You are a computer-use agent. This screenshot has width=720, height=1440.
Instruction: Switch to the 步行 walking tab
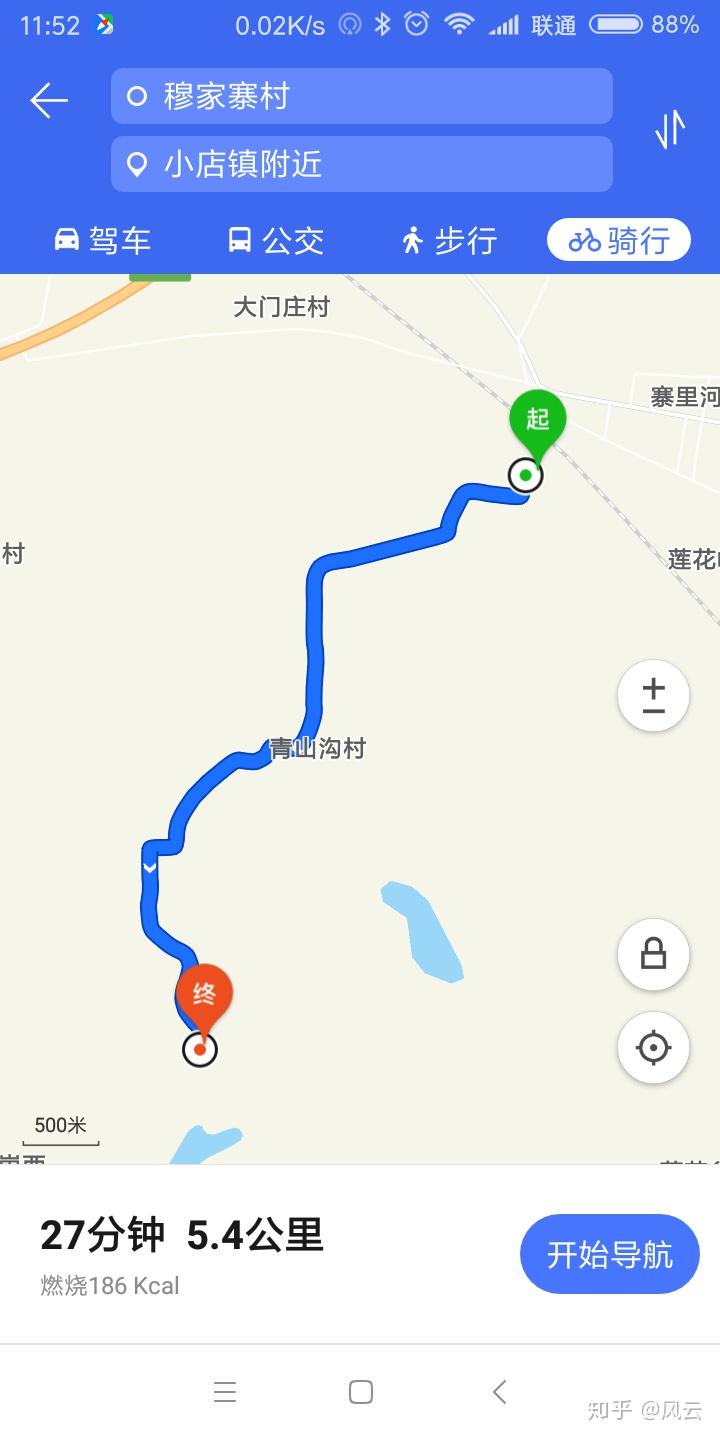coord(449,240)
